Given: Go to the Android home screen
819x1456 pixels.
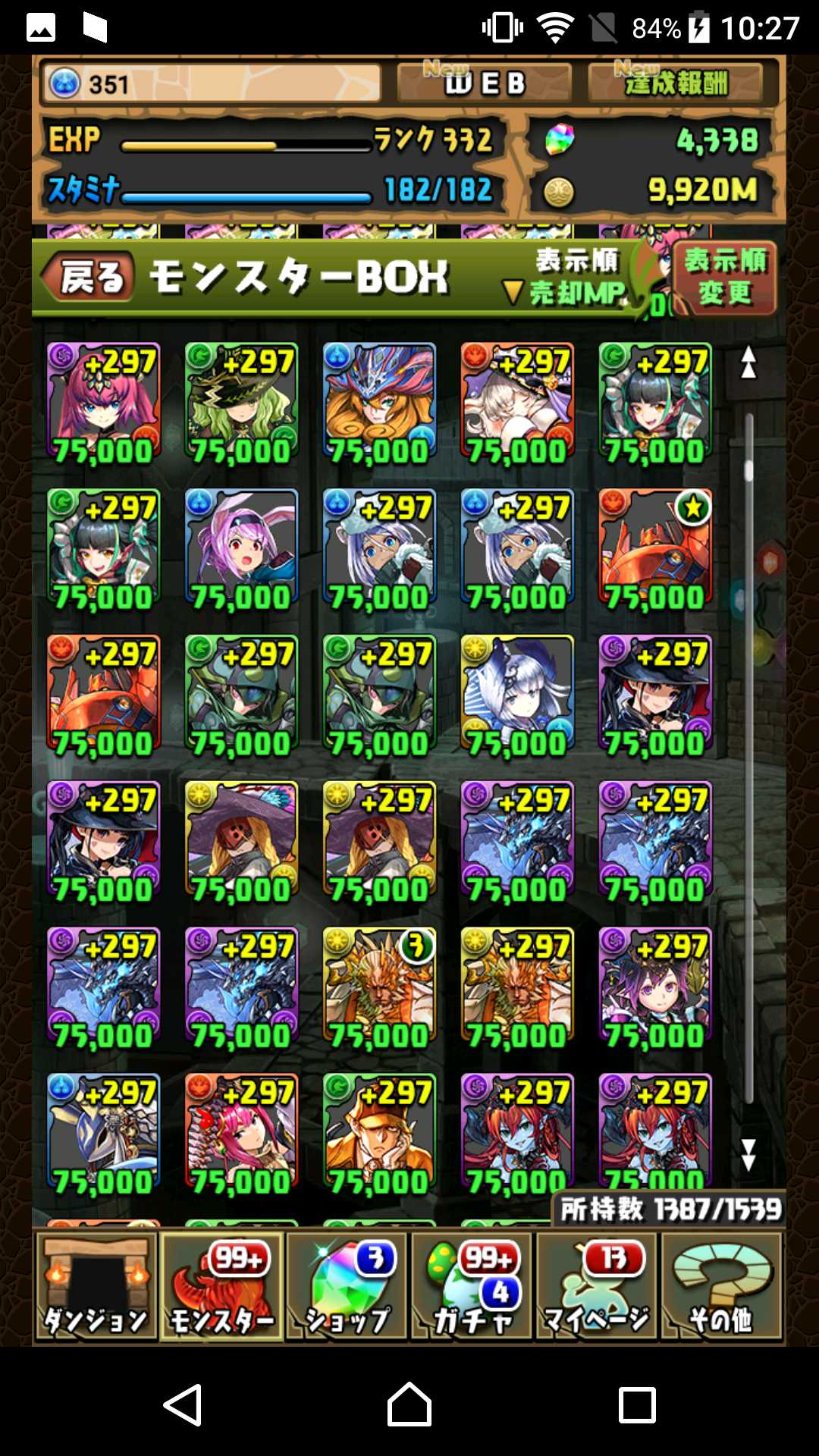Looking at the screenshot, I should [409, 1404].
